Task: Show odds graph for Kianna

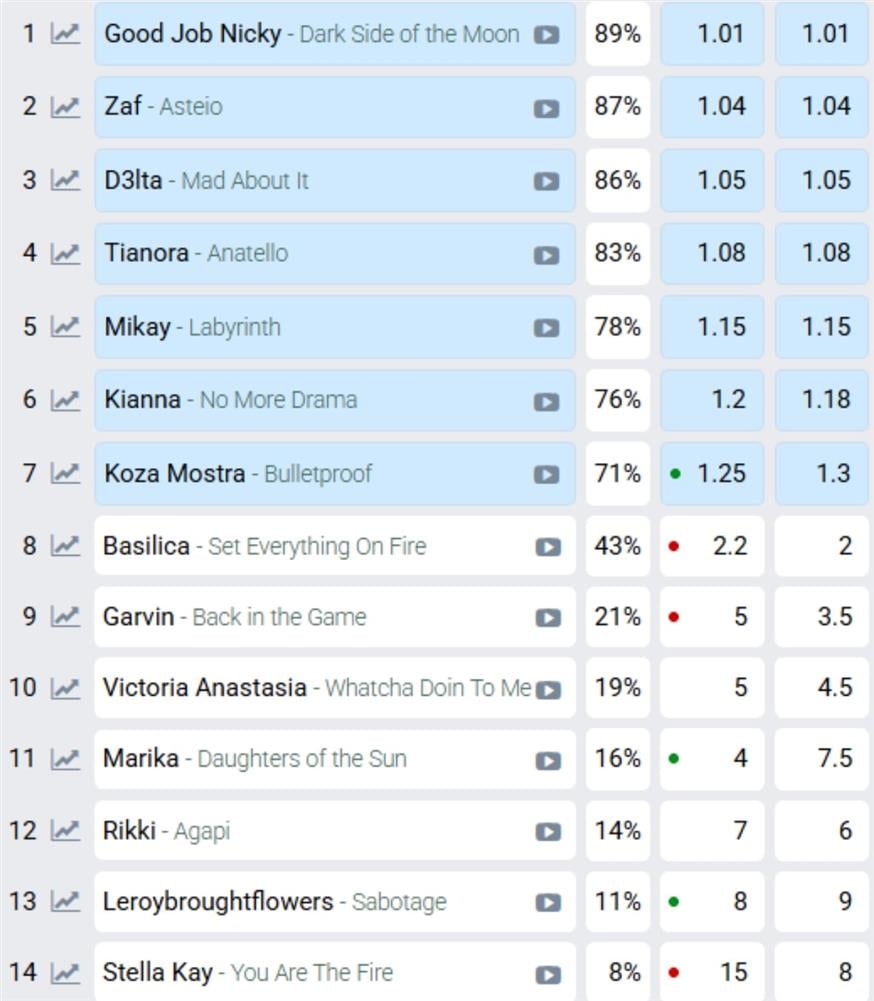Action: pos(65,400)
